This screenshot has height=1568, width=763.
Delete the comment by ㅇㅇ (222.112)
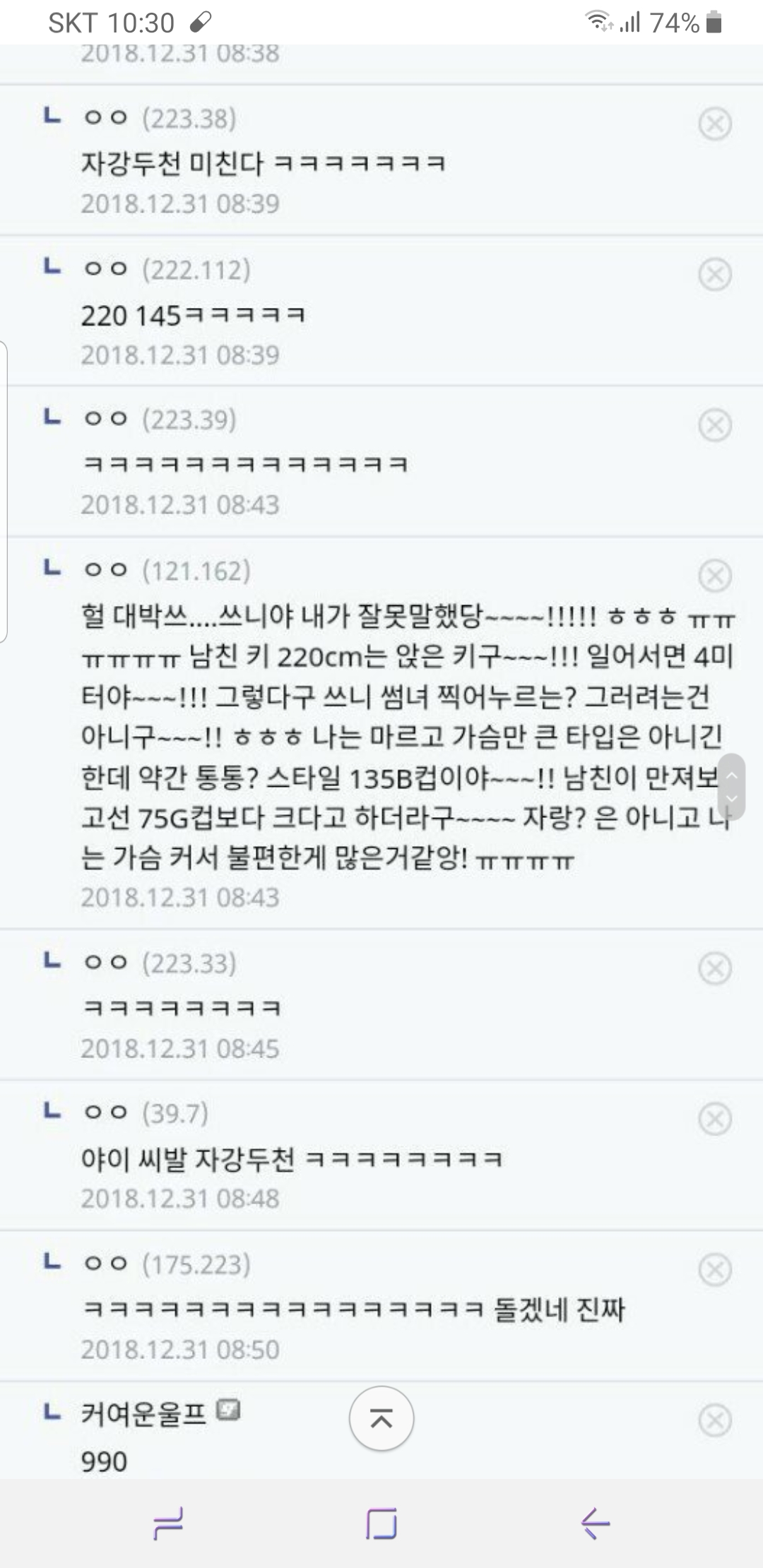[x=715, y=275]
